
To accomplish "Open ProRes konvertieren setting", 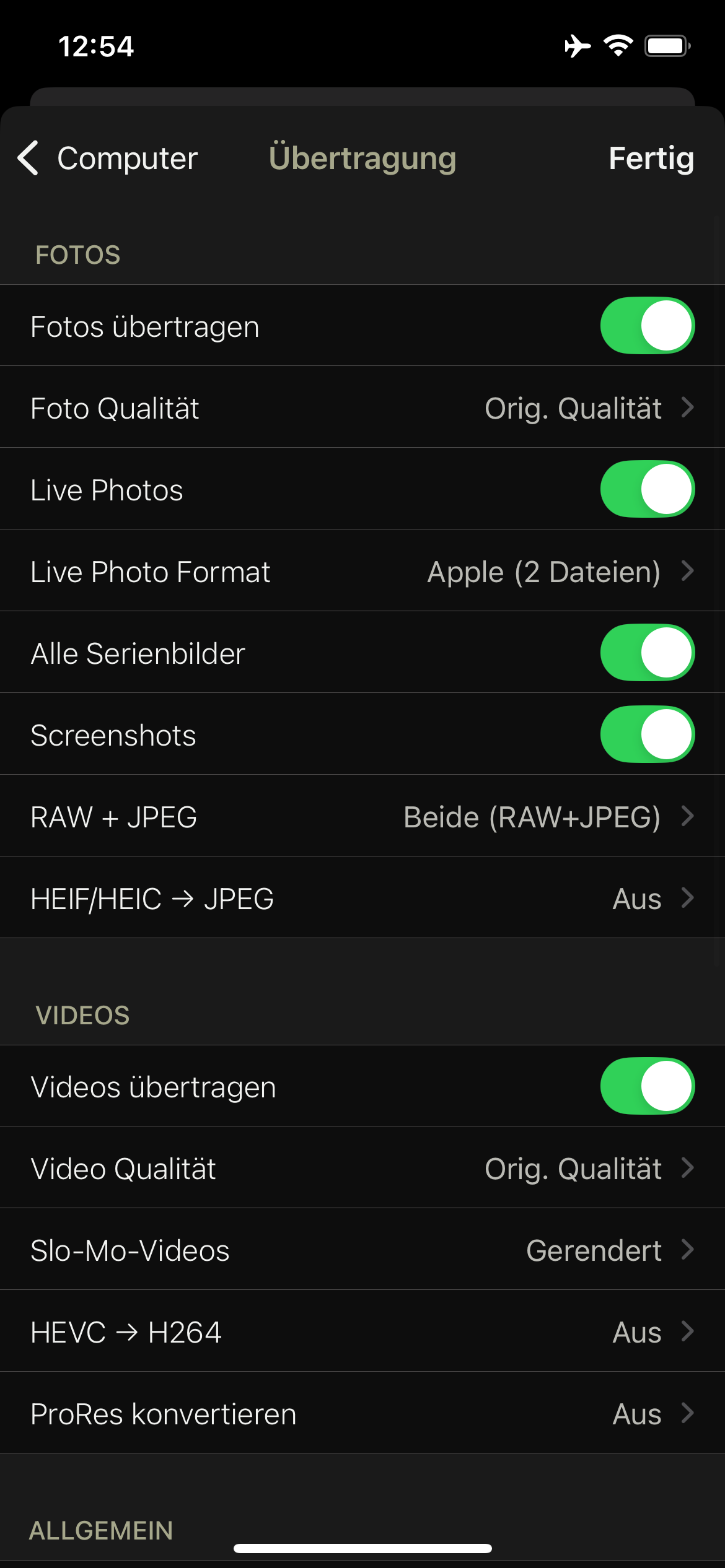I will [x=362, y=1413].
